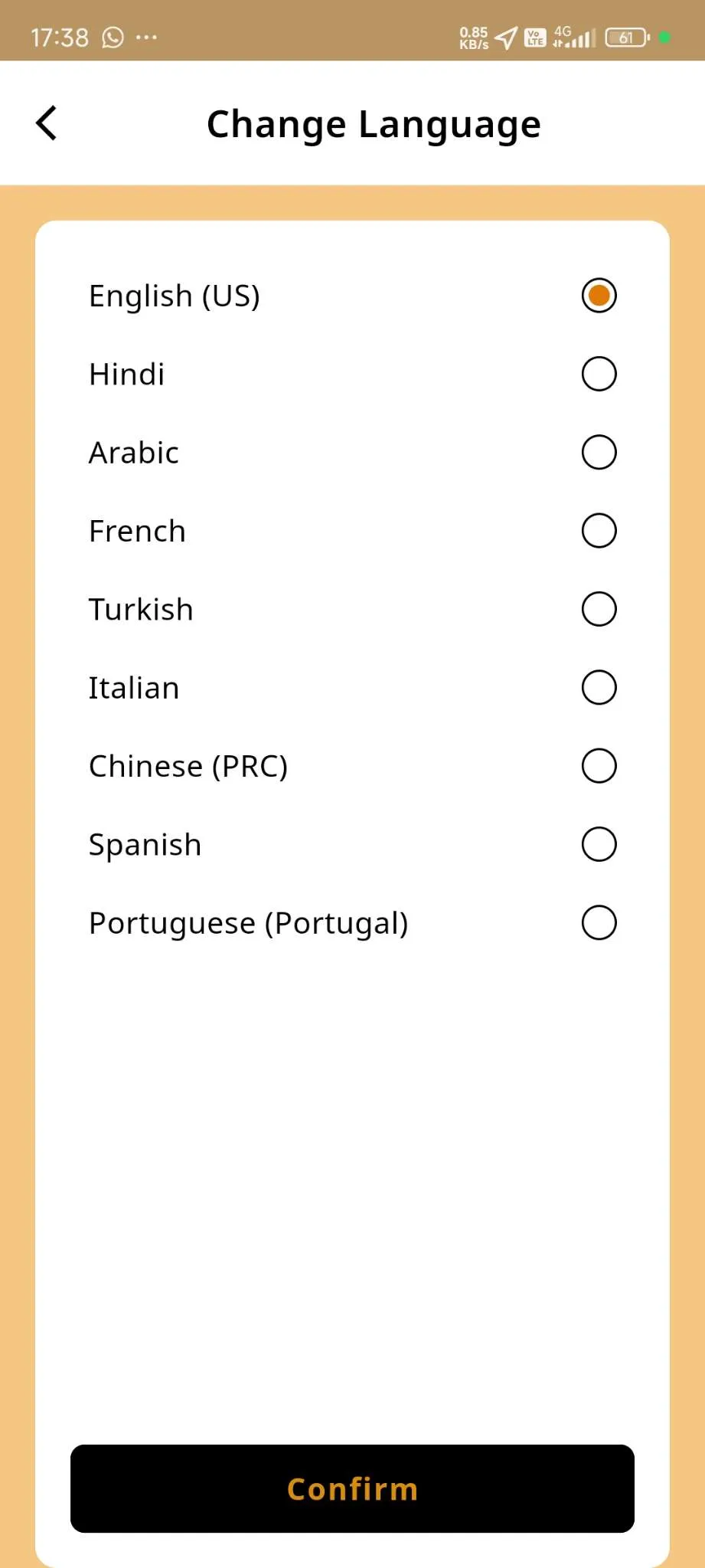Tap the clock showing 17:38
The image size is (705, 1568).
(x=60, y=37)
